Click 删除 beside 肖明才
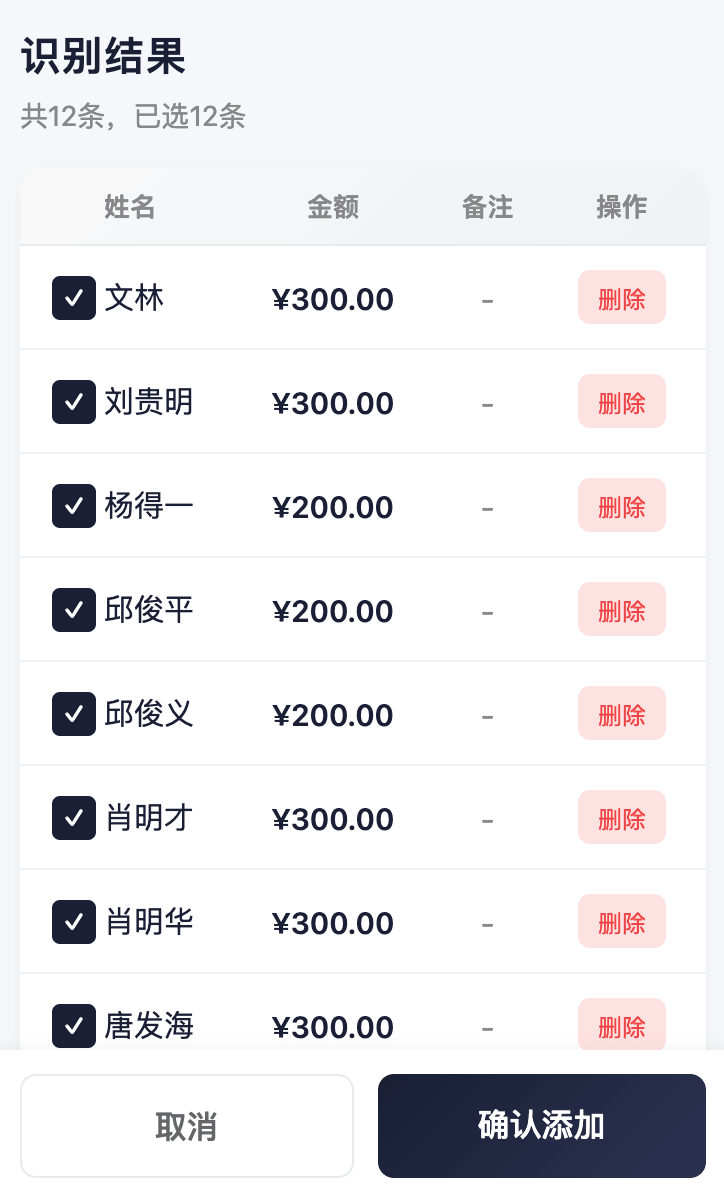724x1190 pixels. click(621, 817)
